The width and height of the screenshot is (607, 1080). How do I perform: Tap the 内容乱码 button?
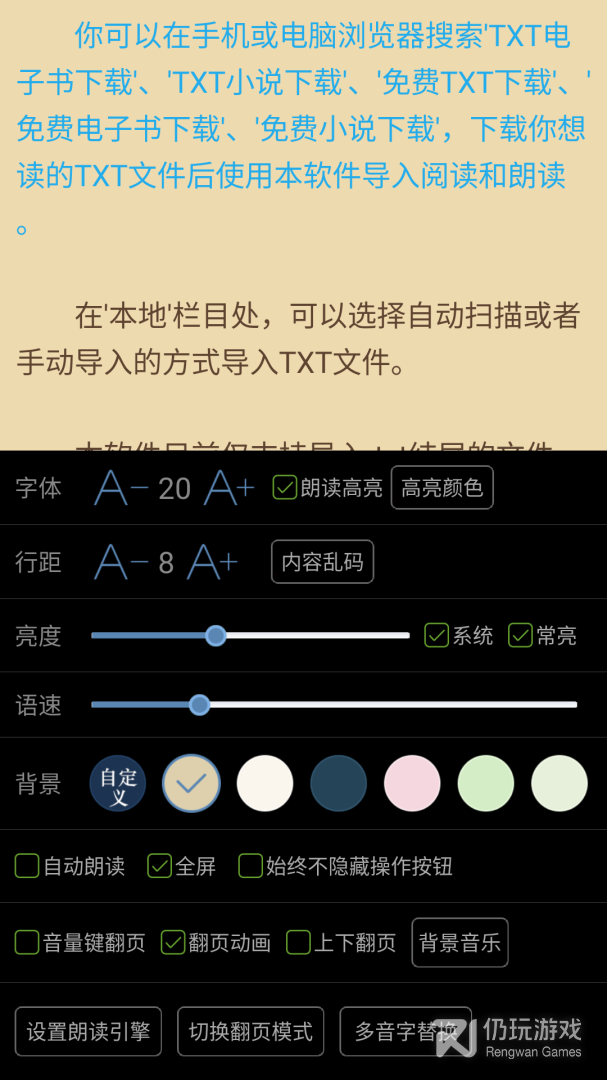(x=322, y=562)
